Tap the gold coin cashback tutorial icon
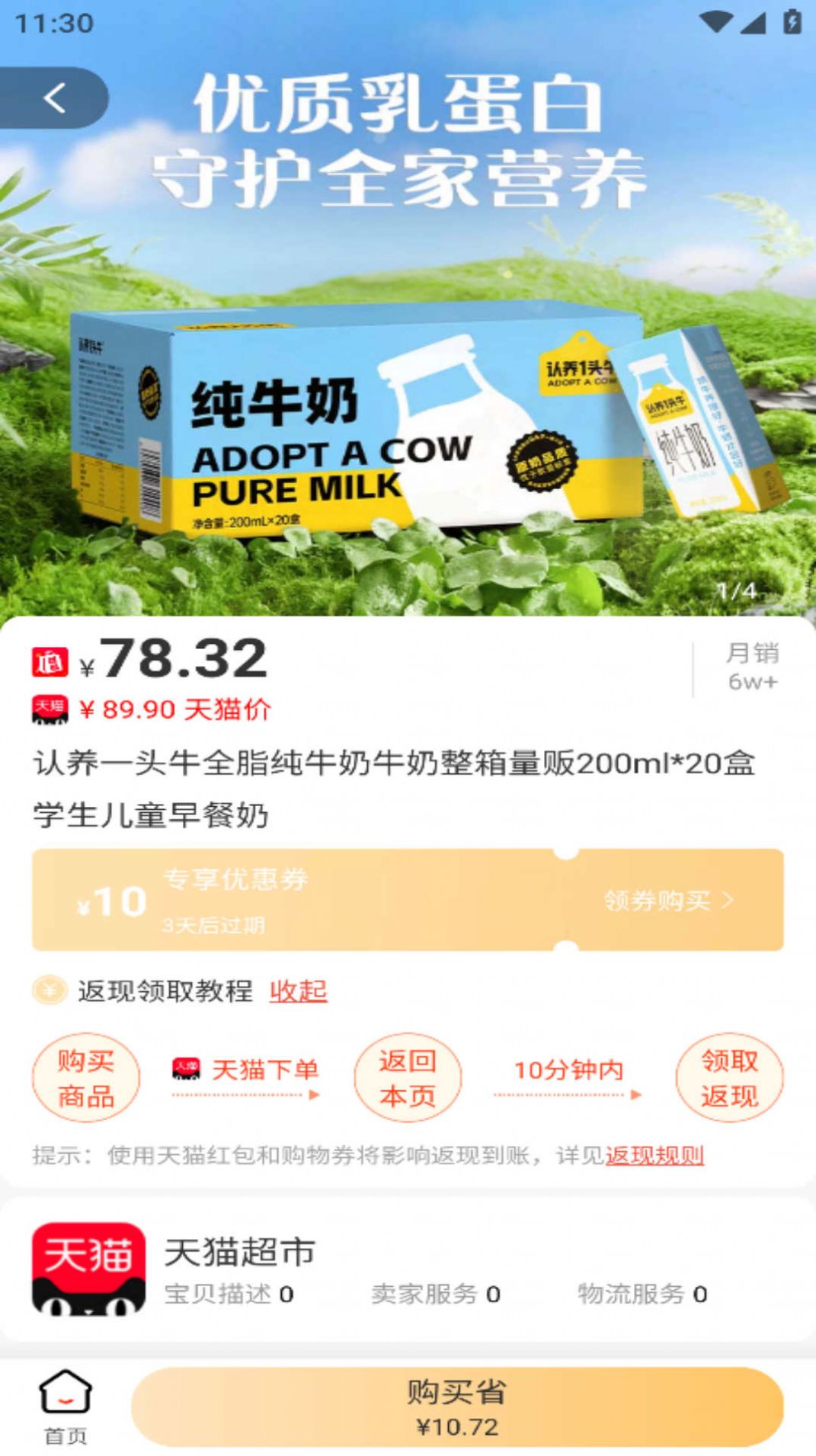The image size is (816, 1456). tap(49, 990)
